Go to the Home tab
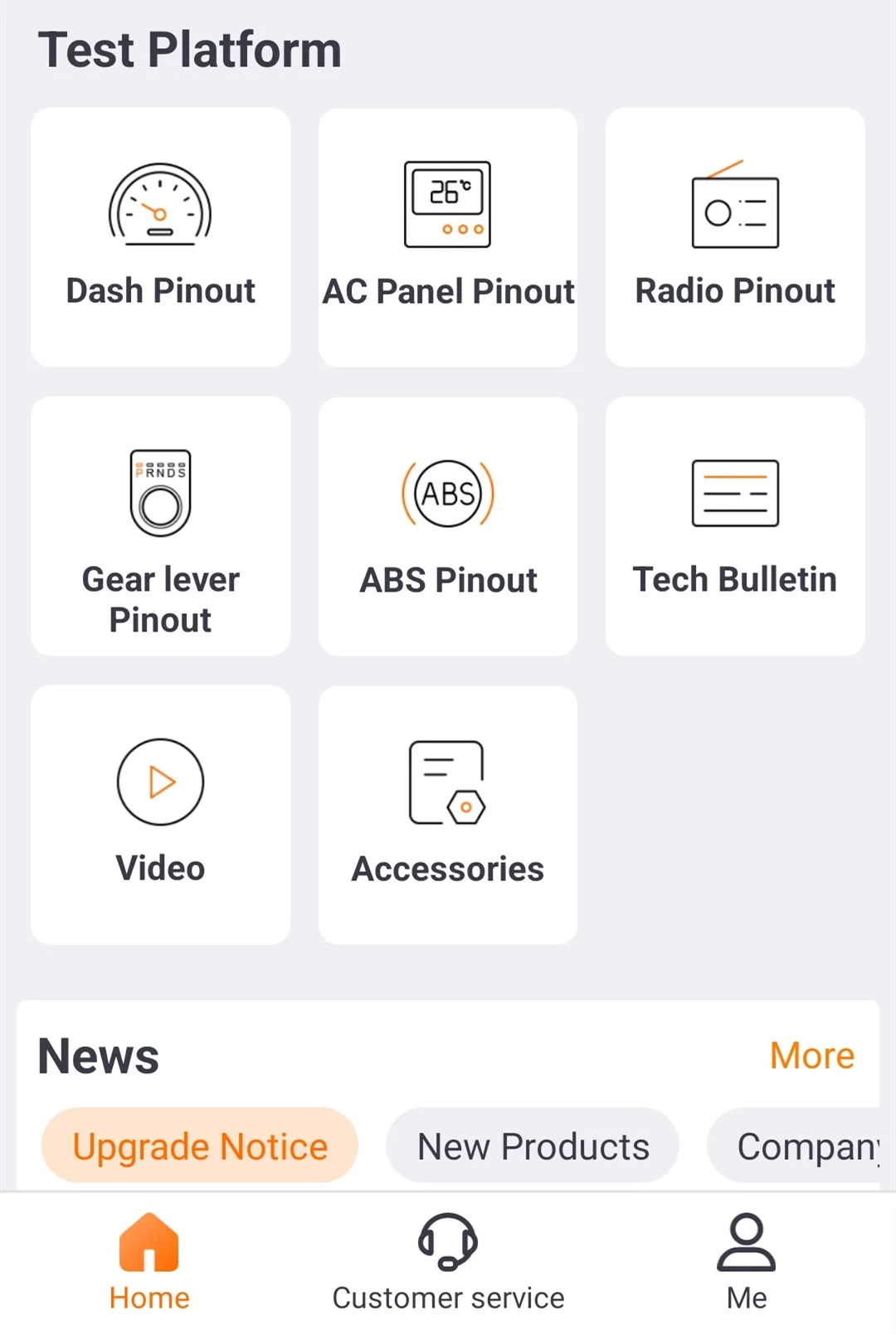Viewport: 896px width, 1335px height. point(149,1263)
